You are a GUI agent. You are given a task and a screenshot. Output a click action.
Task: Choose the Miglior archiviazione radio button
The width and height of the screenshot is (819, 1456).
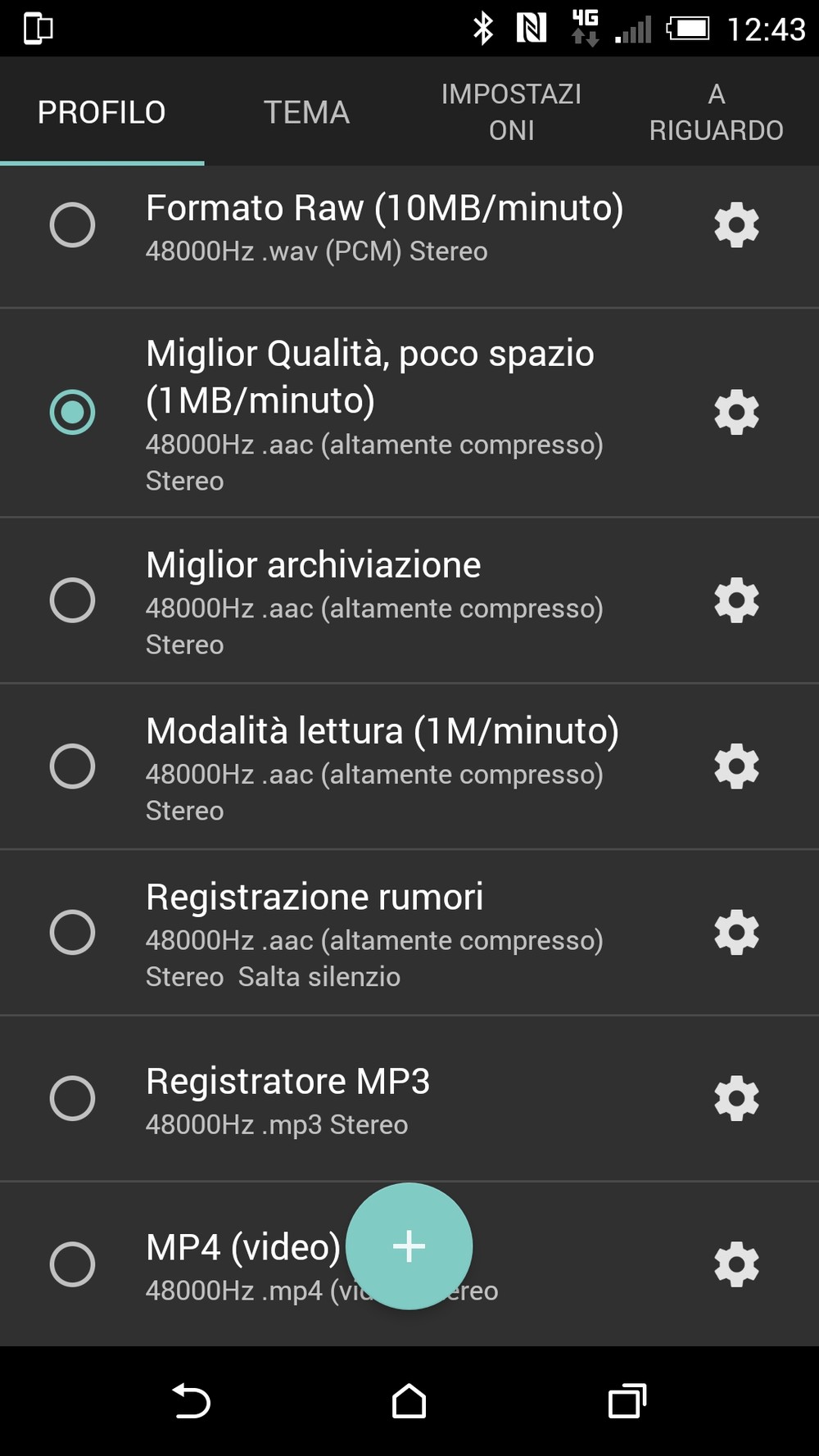72,600
